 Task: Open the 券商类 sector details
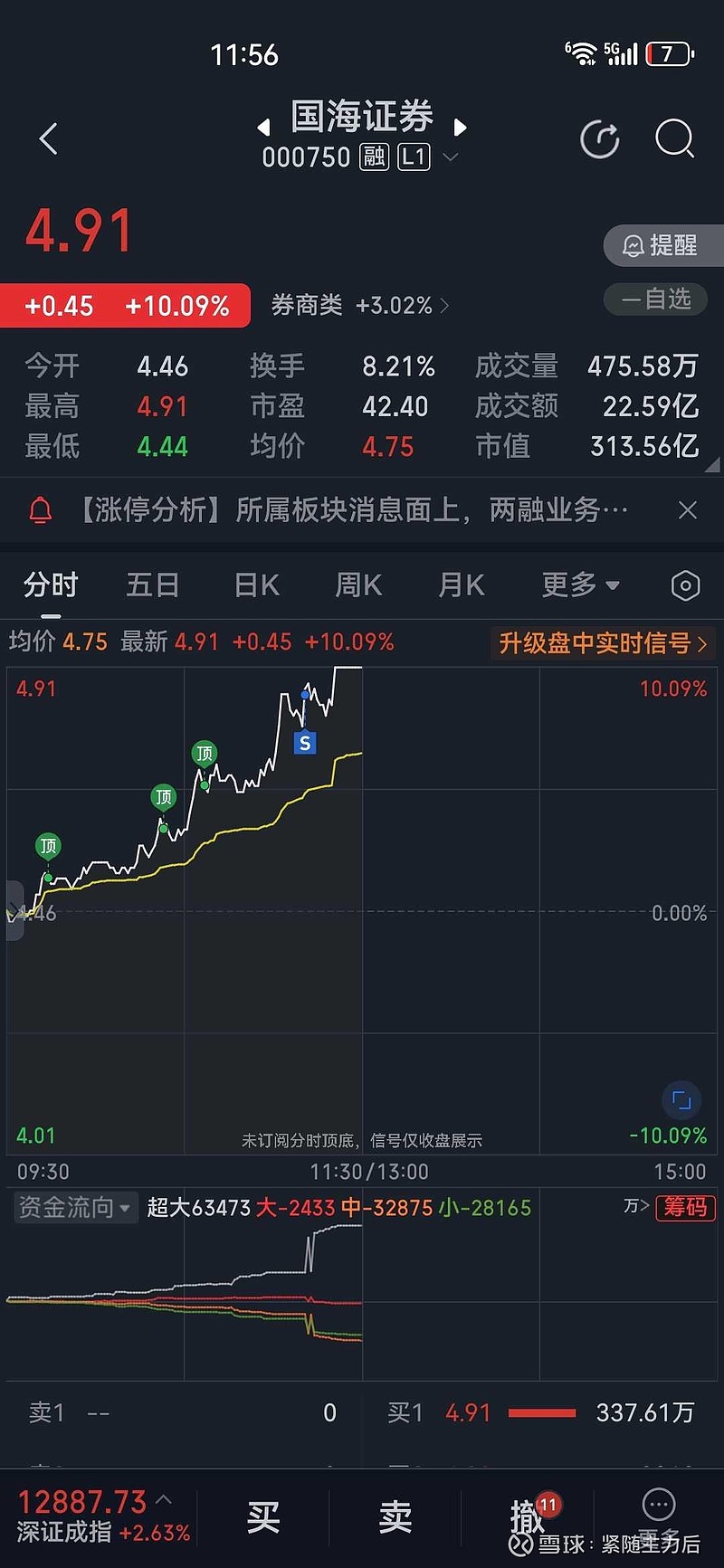(x=359, y=306)
